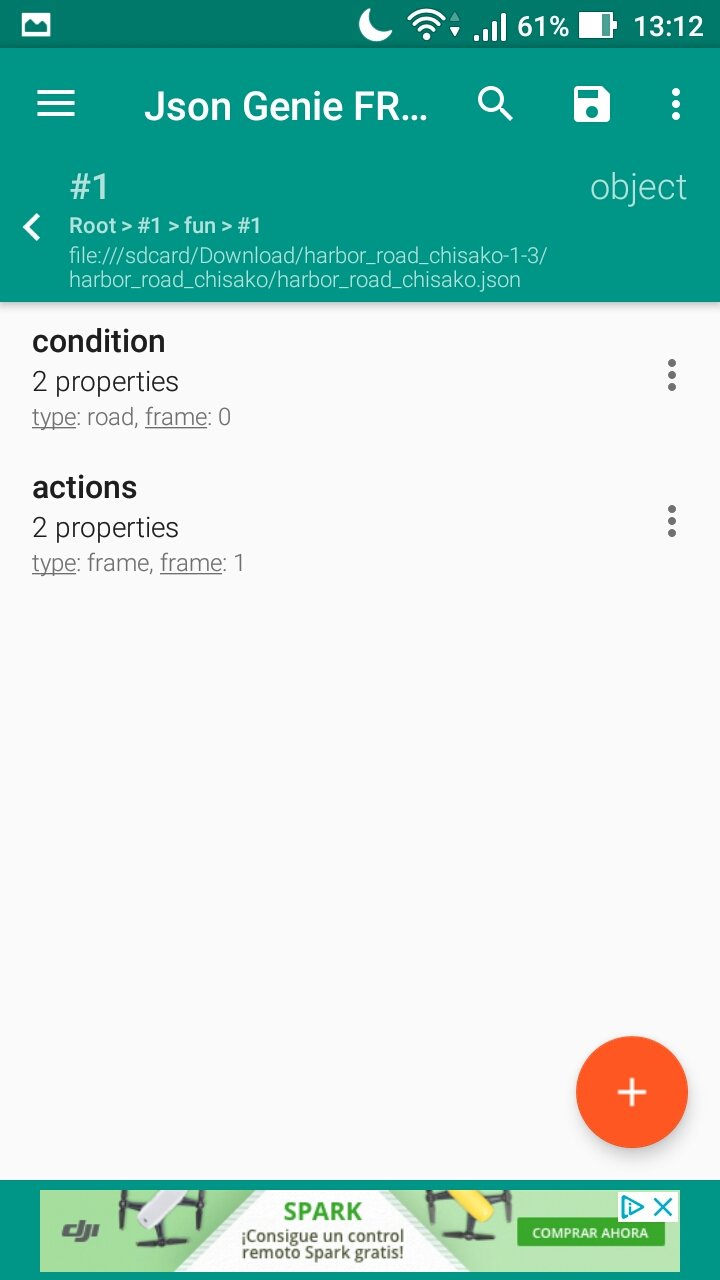Tap the Comprar Ahora ad button

pos(590,1233)
